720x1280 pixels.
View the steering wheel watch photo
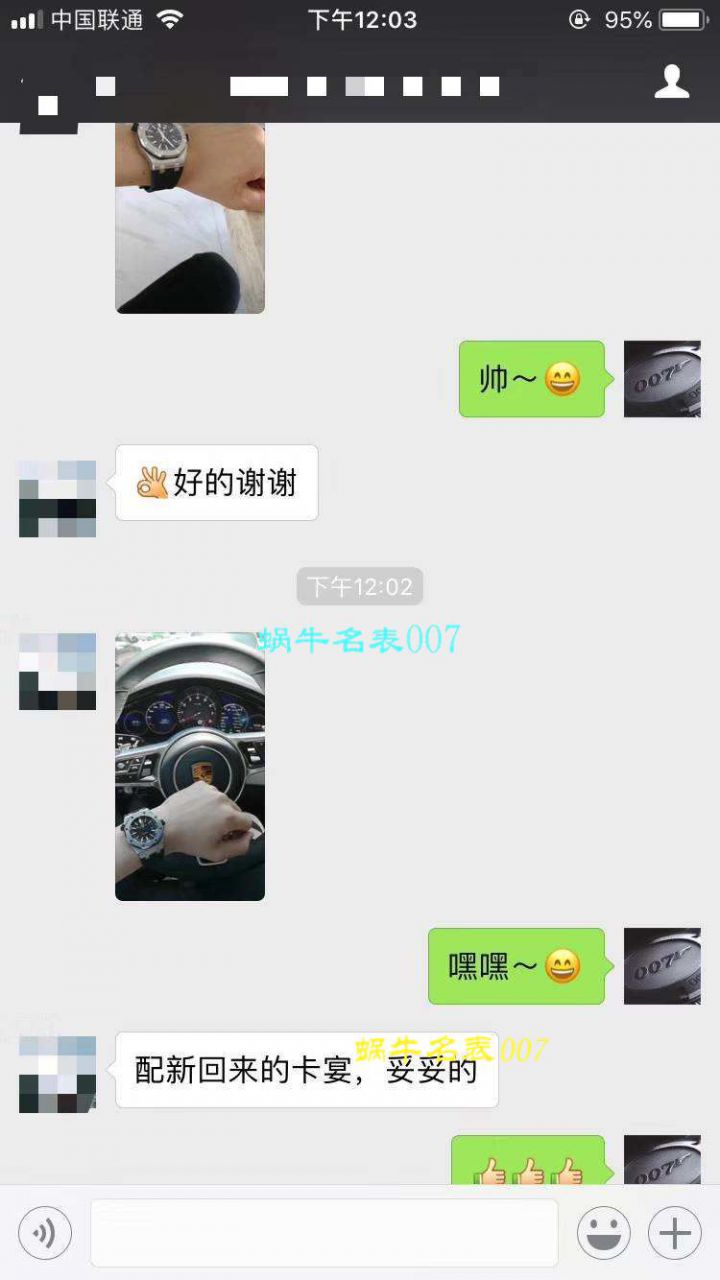(x=190, y=766)
